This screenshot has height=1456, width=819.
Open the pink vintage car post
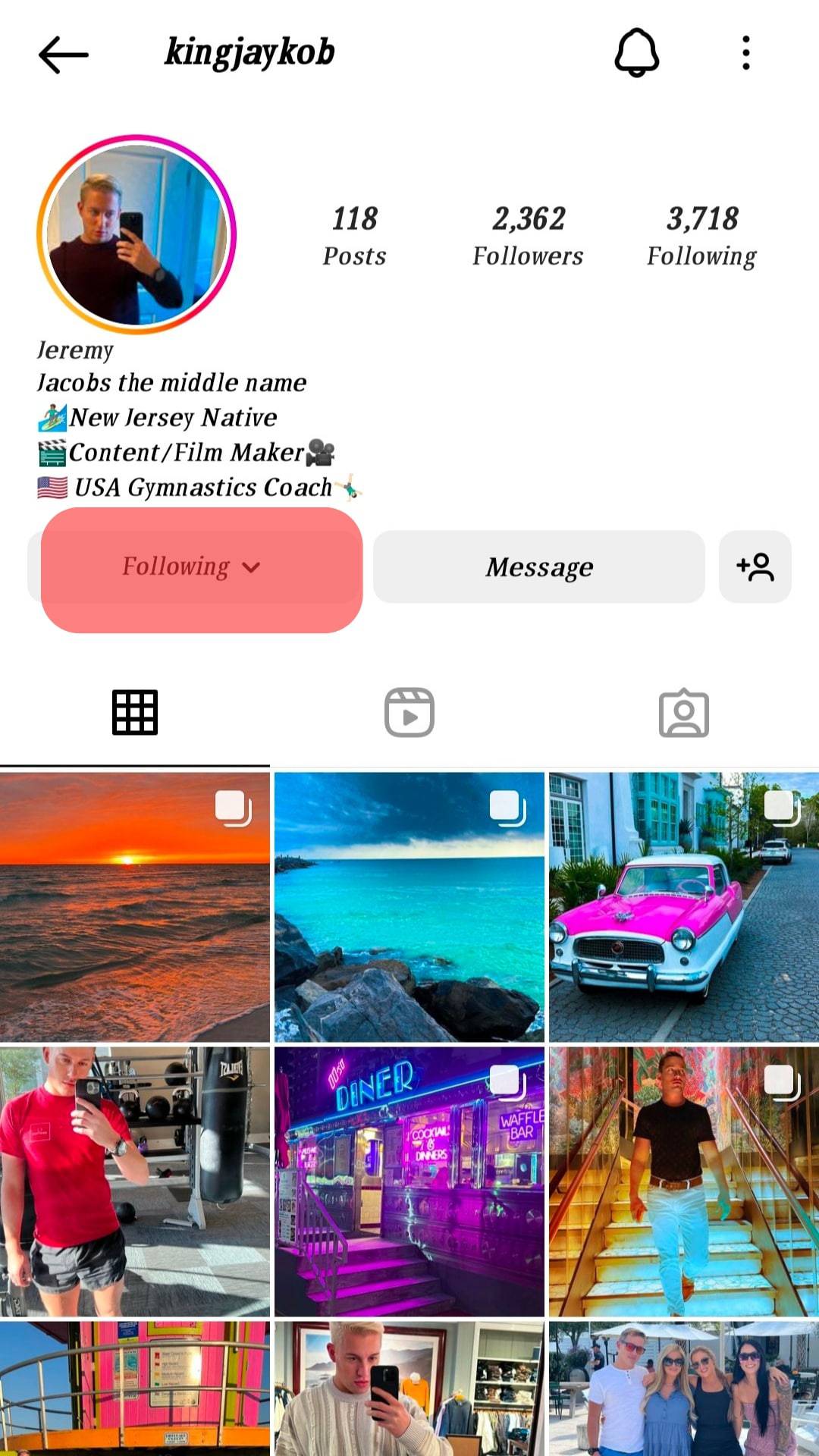coord(683,907)
